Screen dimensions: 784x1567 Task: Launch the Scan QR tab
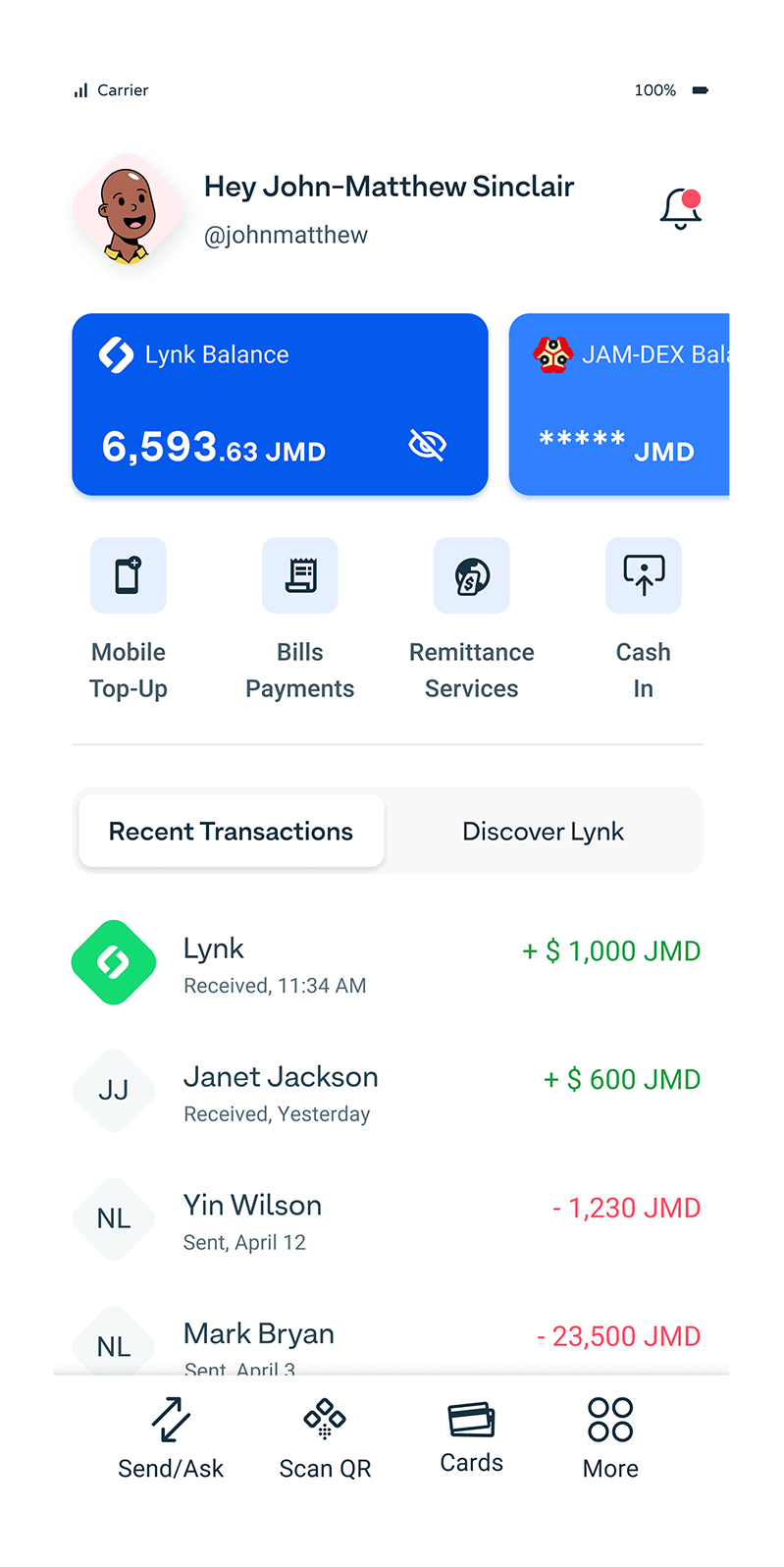tap(325, 1439)
